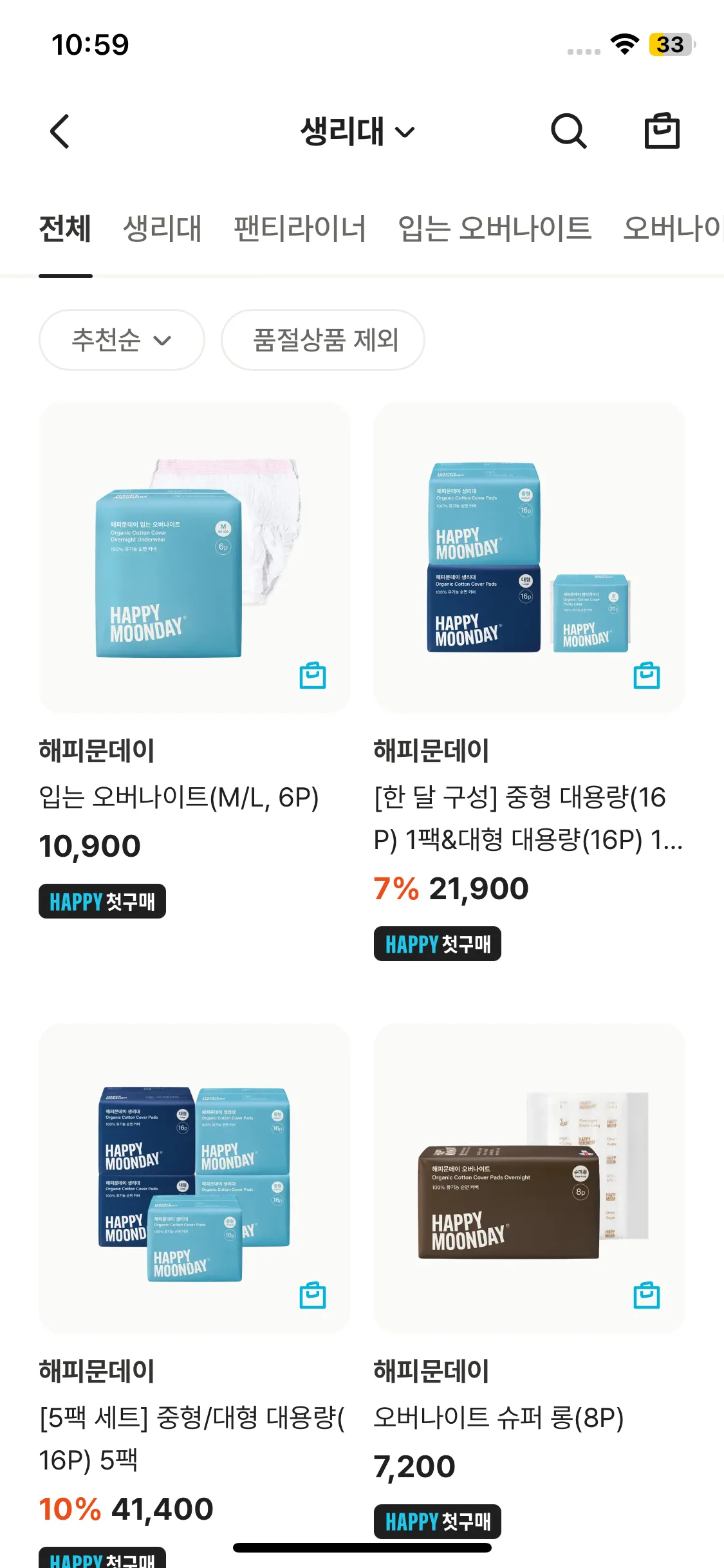Open the 추천순 sort dropdown
Viewport: 724px width, 1568px height.
(x=122, y=340)
